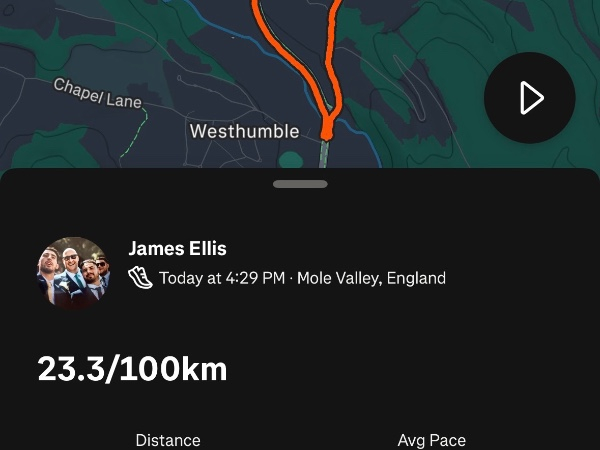Play the route flyover animation
Image resolution: width=600 pixels, height=450 pixels.
(529, 98)
